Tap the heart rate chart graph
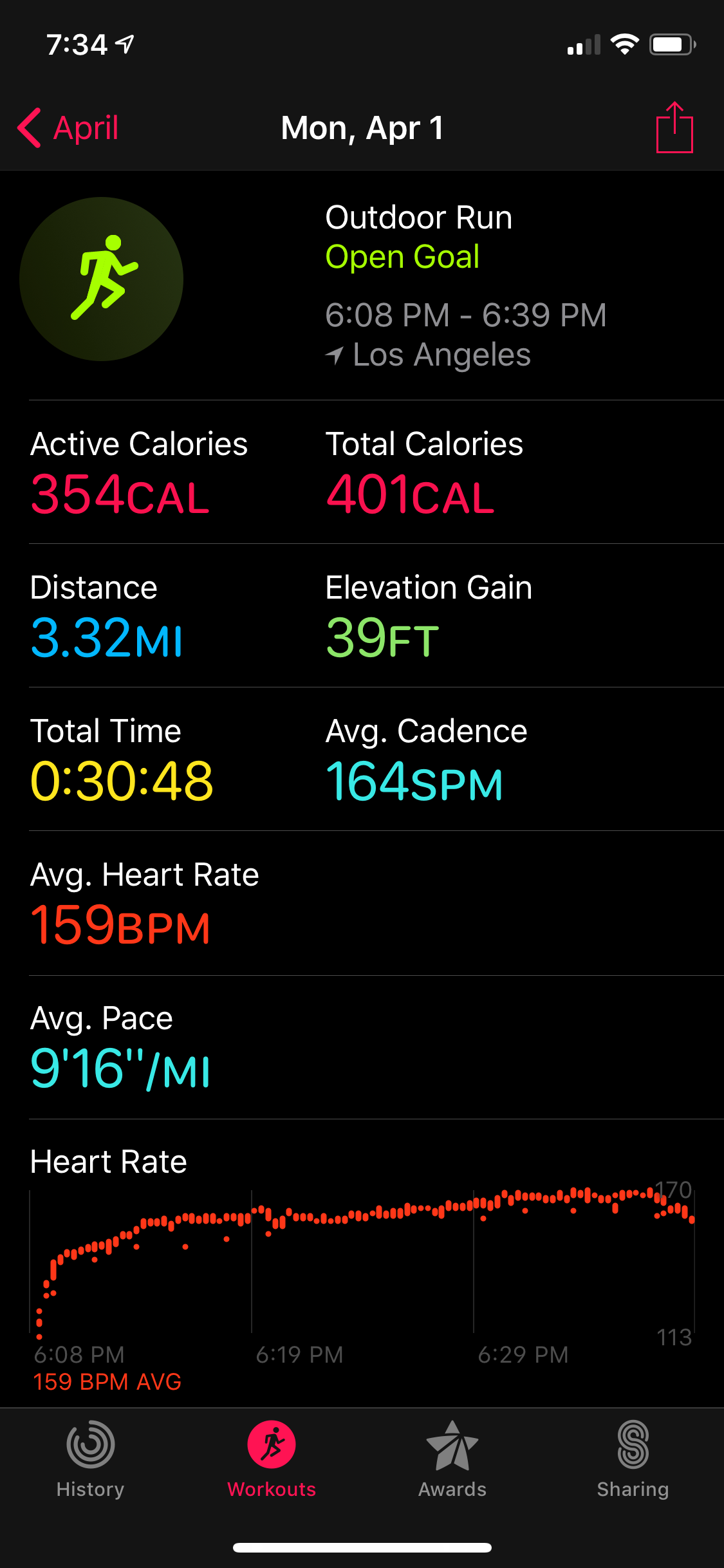The height and width of the screenshot is (1568, 724). (x=360, y=1262)
